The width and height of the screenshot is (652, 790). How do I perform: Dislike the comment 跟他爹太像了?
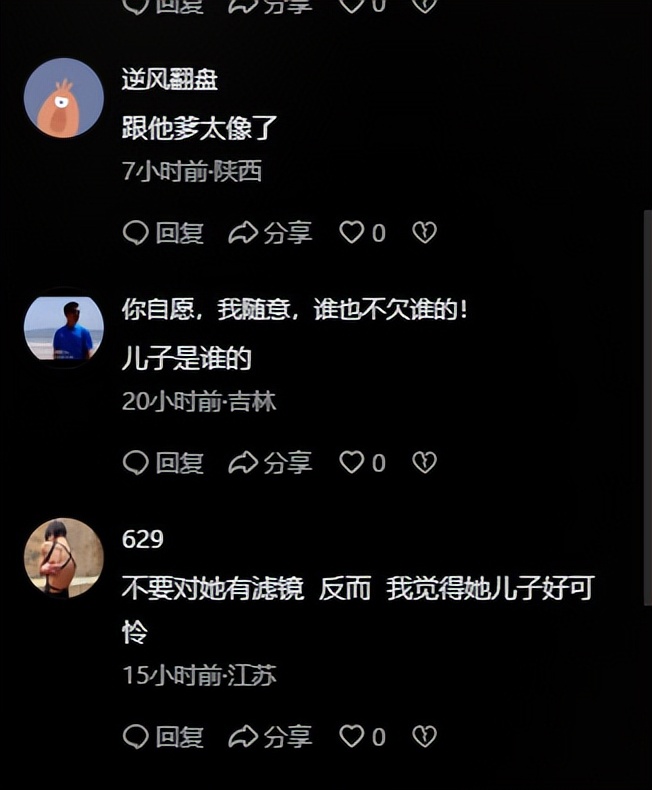coord(425,233)
